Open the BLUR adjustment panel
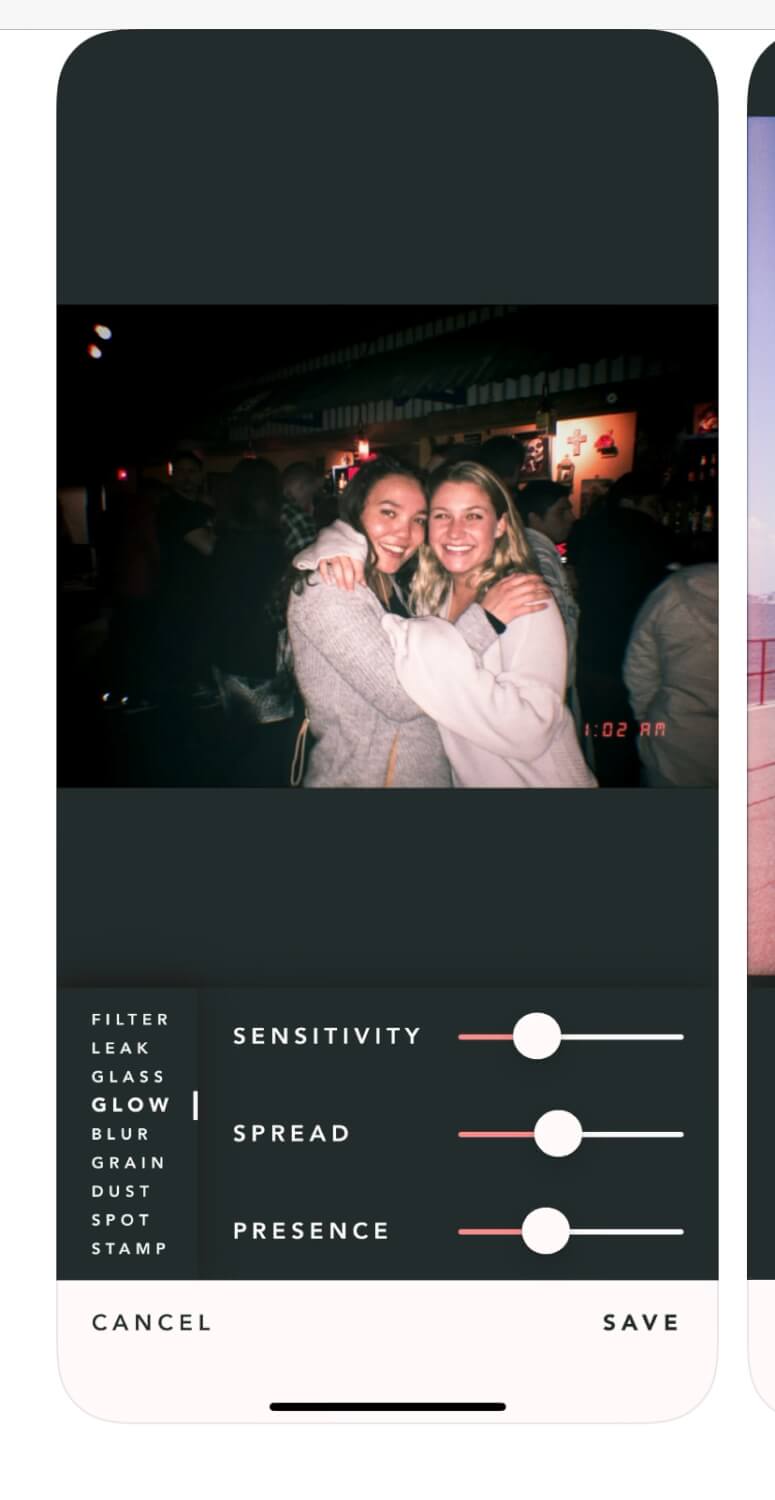Image resolution: width=775 pixels, height=1500 pixels. (x=120, y=1133)
